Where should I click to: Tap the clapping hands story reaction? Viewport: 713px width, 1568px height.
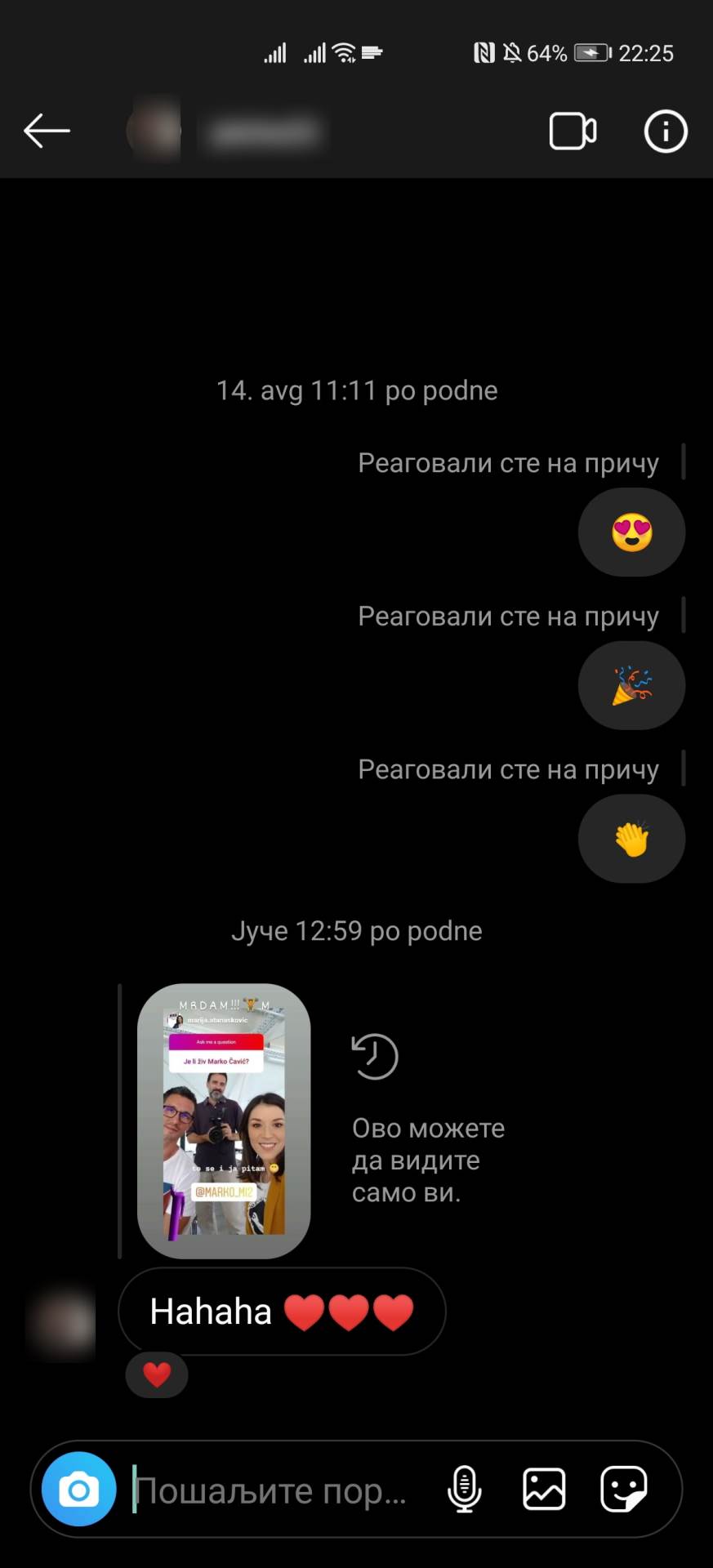click(631, 839)
